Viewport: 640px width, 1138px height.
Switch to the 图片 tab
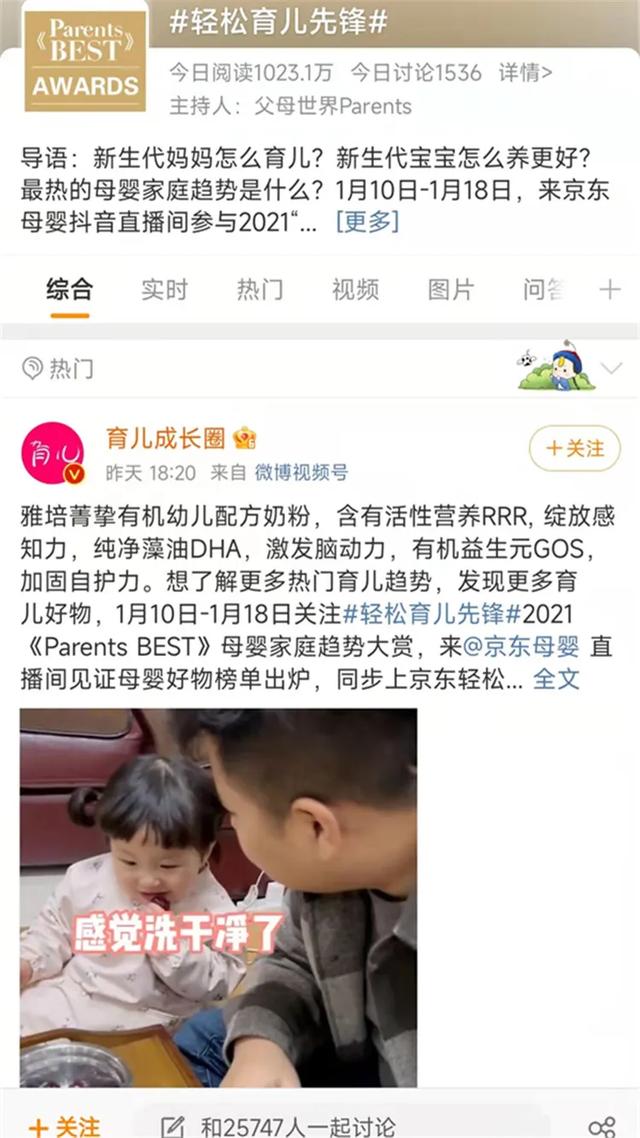coord(450,290)
